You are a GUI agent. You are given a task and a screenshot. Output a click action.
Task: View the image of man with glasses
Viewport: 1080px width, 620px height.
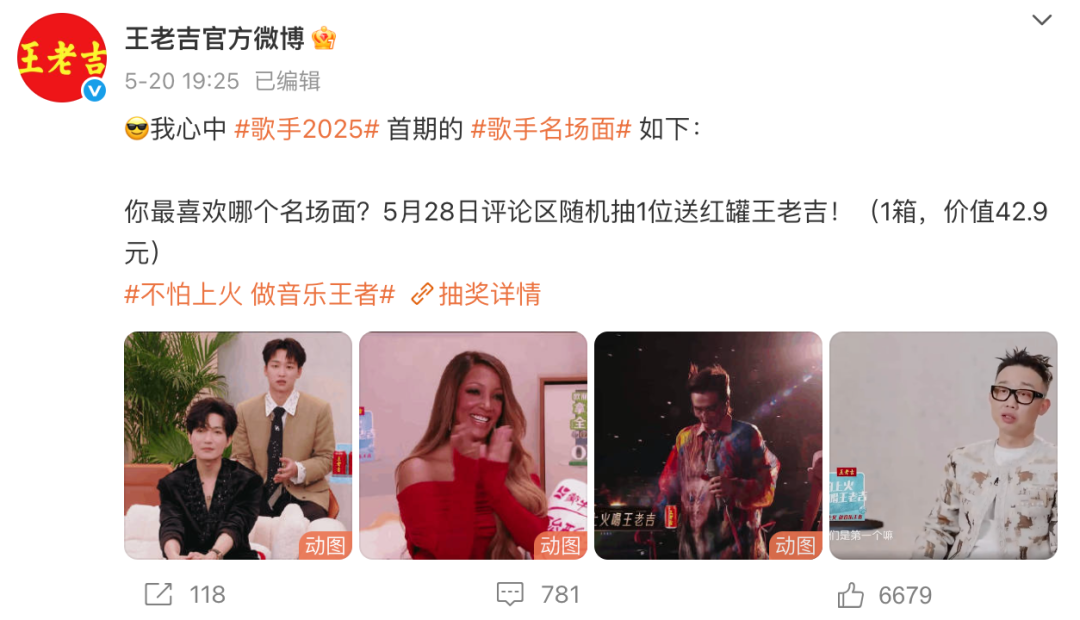(943, 445)
